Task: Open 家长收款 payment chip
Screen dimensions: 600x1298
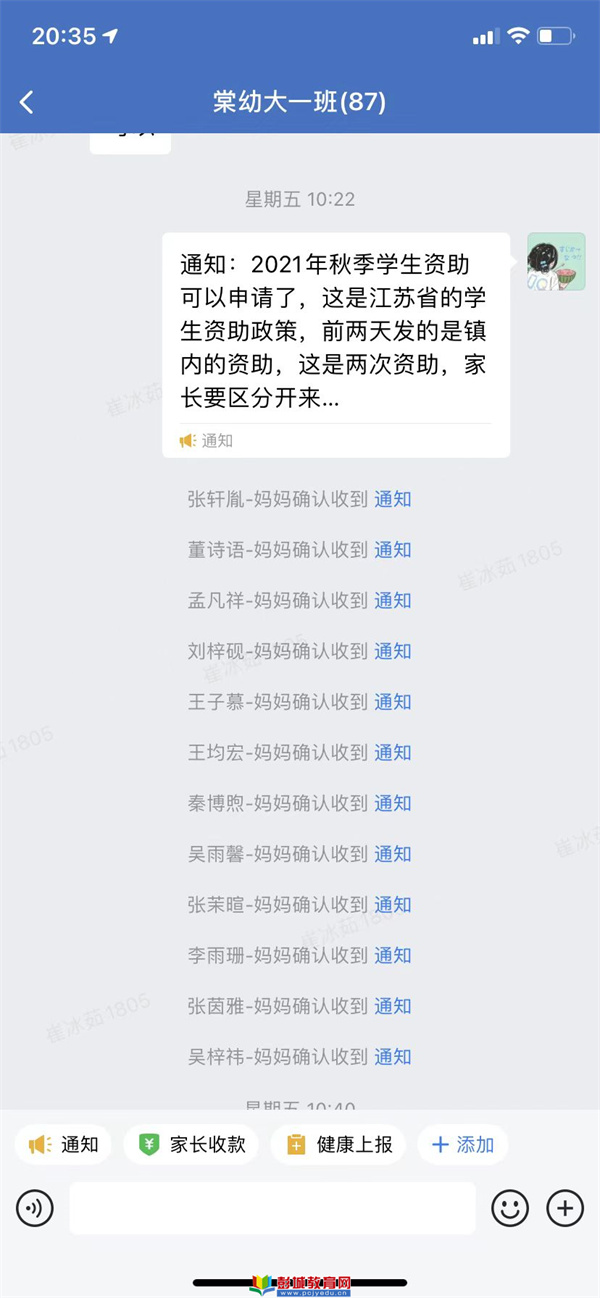Action: [x=191, y=1145]
